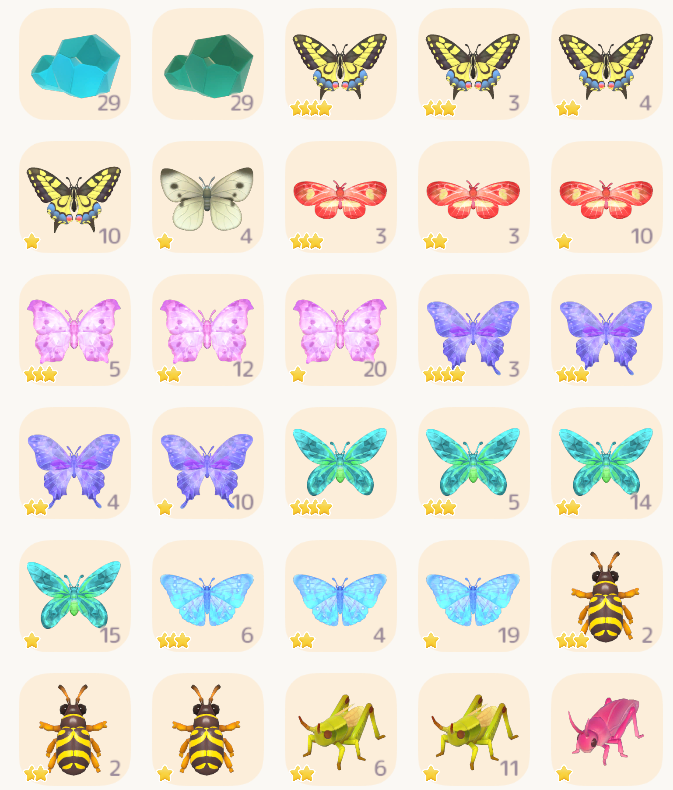Select the dark green crystal with 29
673x790 pixels.
[207, 65]
